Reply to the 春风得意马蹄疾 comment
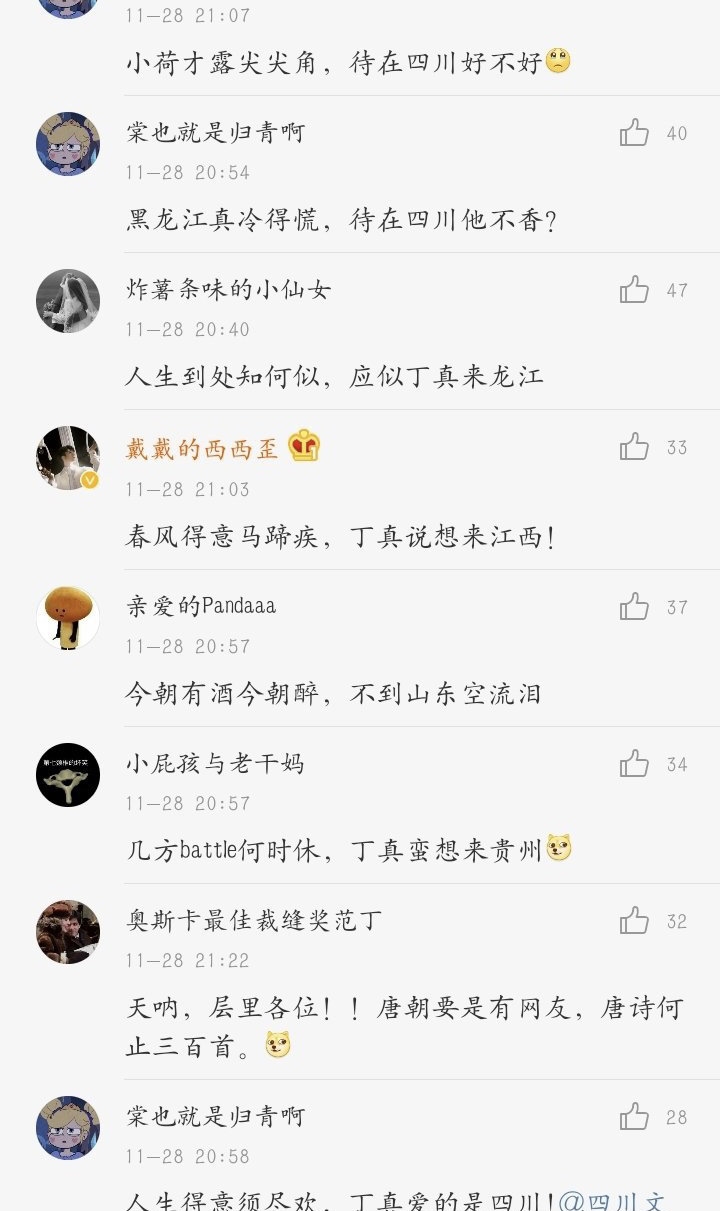Viewport: 720px width, 1211px height. point(340,537)
